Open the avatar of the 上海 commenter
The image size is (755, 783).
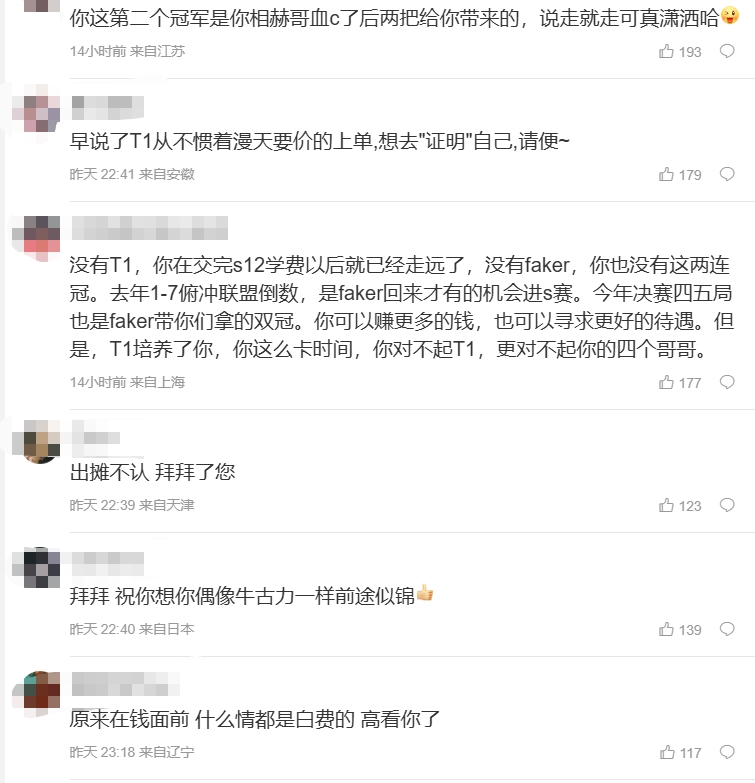tap(36, 238)
